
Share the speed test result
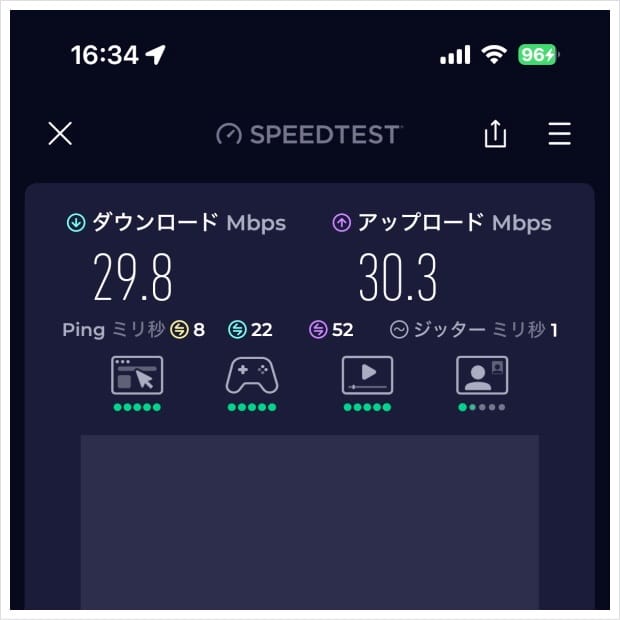[495, 134]
